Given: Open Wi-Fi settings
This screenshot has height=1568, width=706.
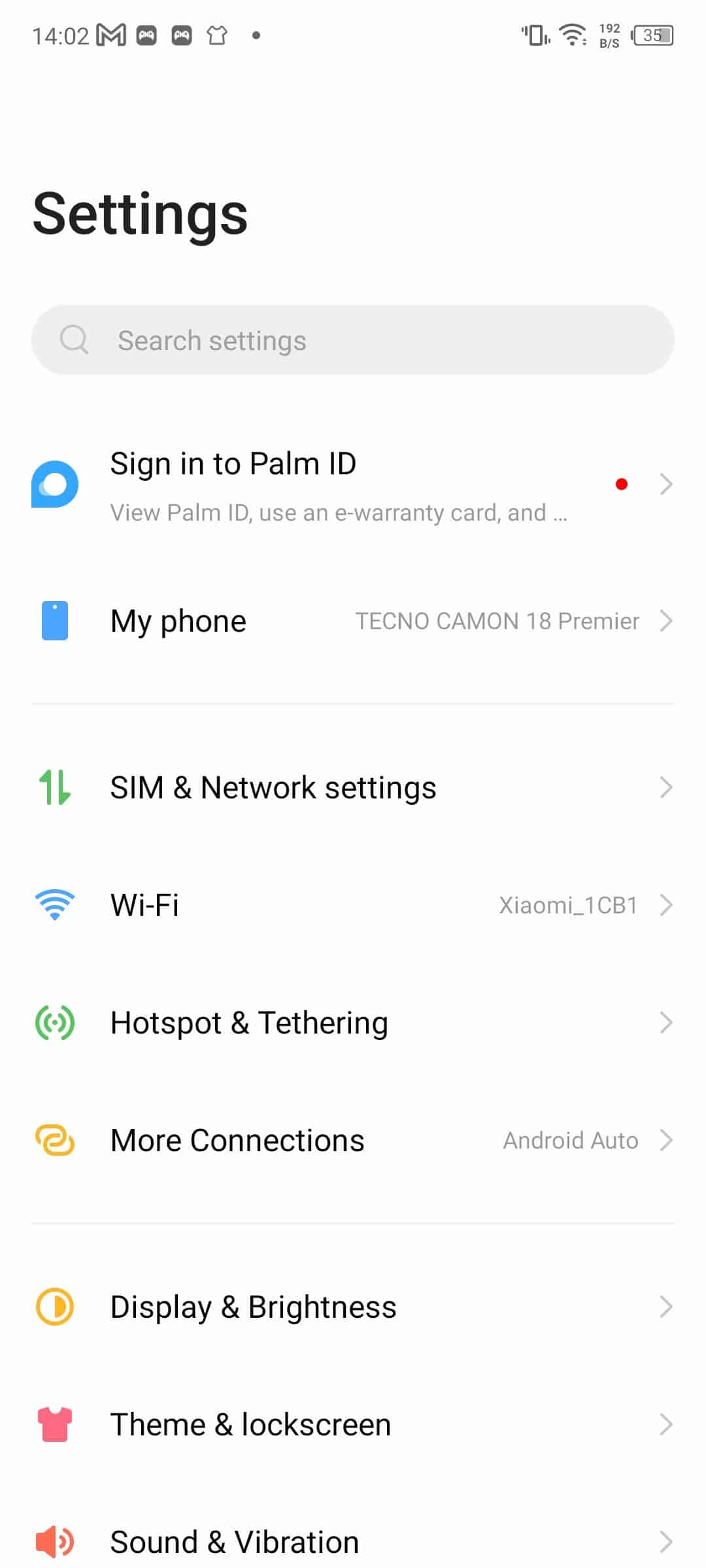Looking at the screenshot, I should click(x=353, y=905).
